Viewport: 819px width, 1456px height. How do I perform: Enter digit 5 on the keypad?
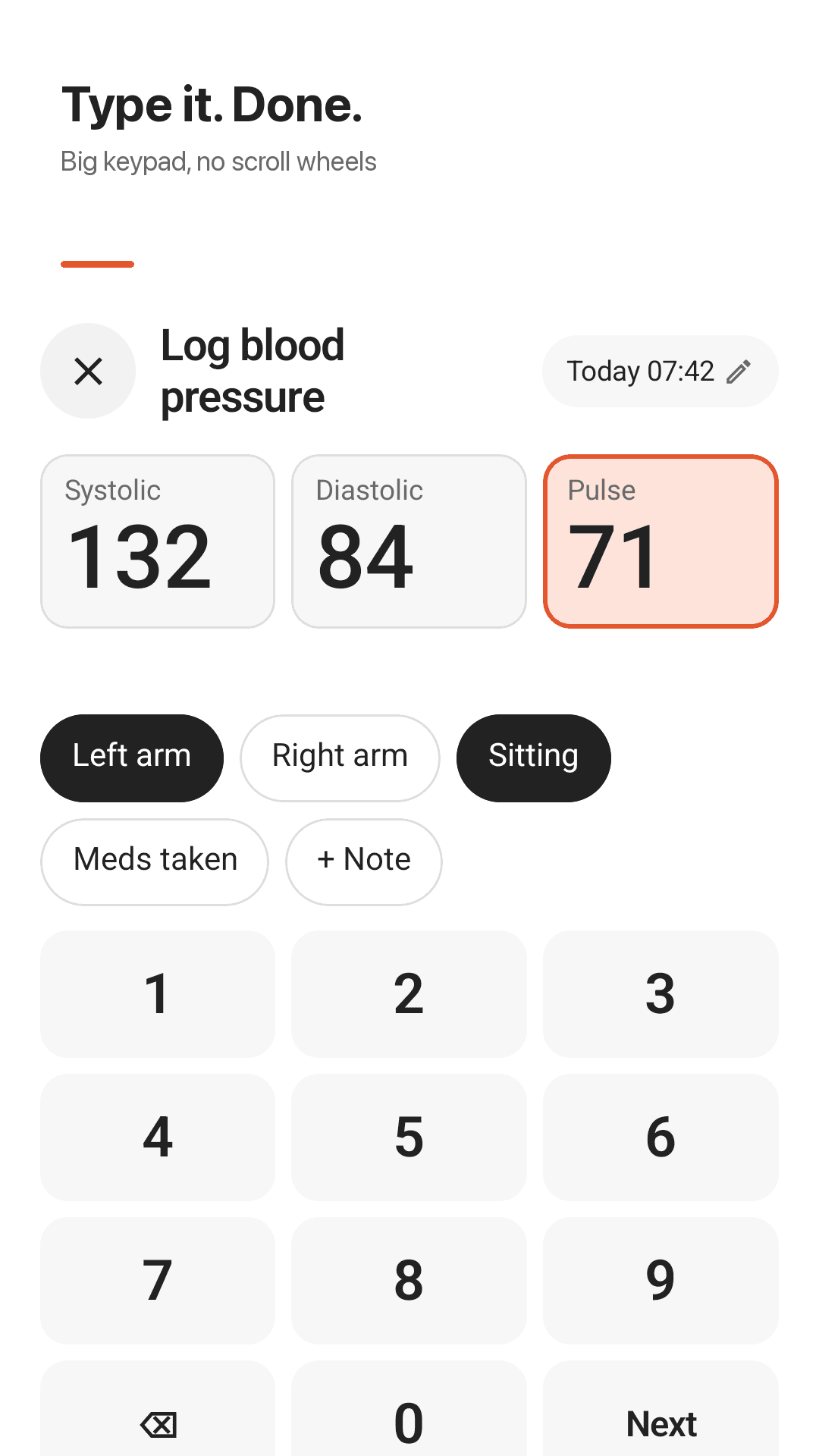(x=409, y=1137)
